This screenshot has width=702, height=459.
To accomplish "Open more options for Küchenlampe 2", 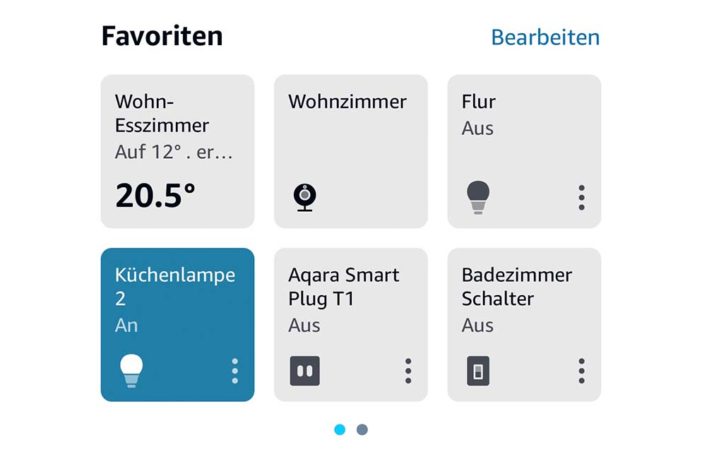I will click(x=235, y=370).
